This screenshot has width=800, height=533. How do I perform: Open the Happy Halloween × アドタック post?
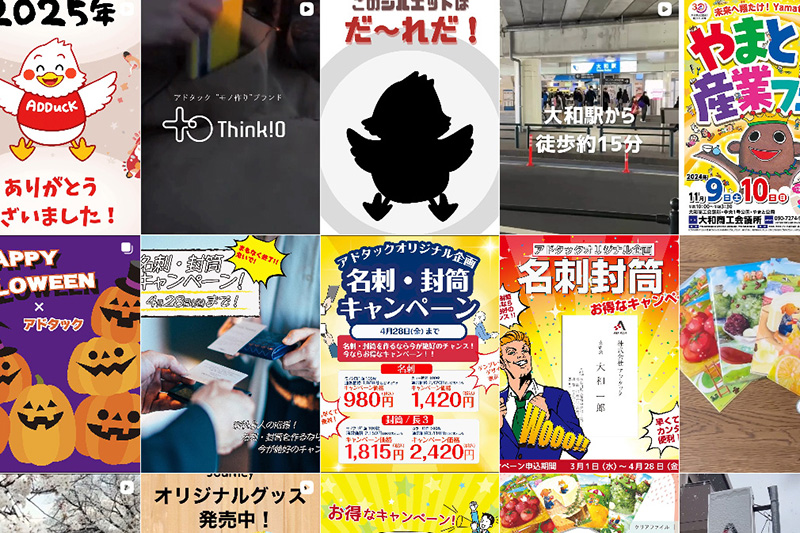69,353
